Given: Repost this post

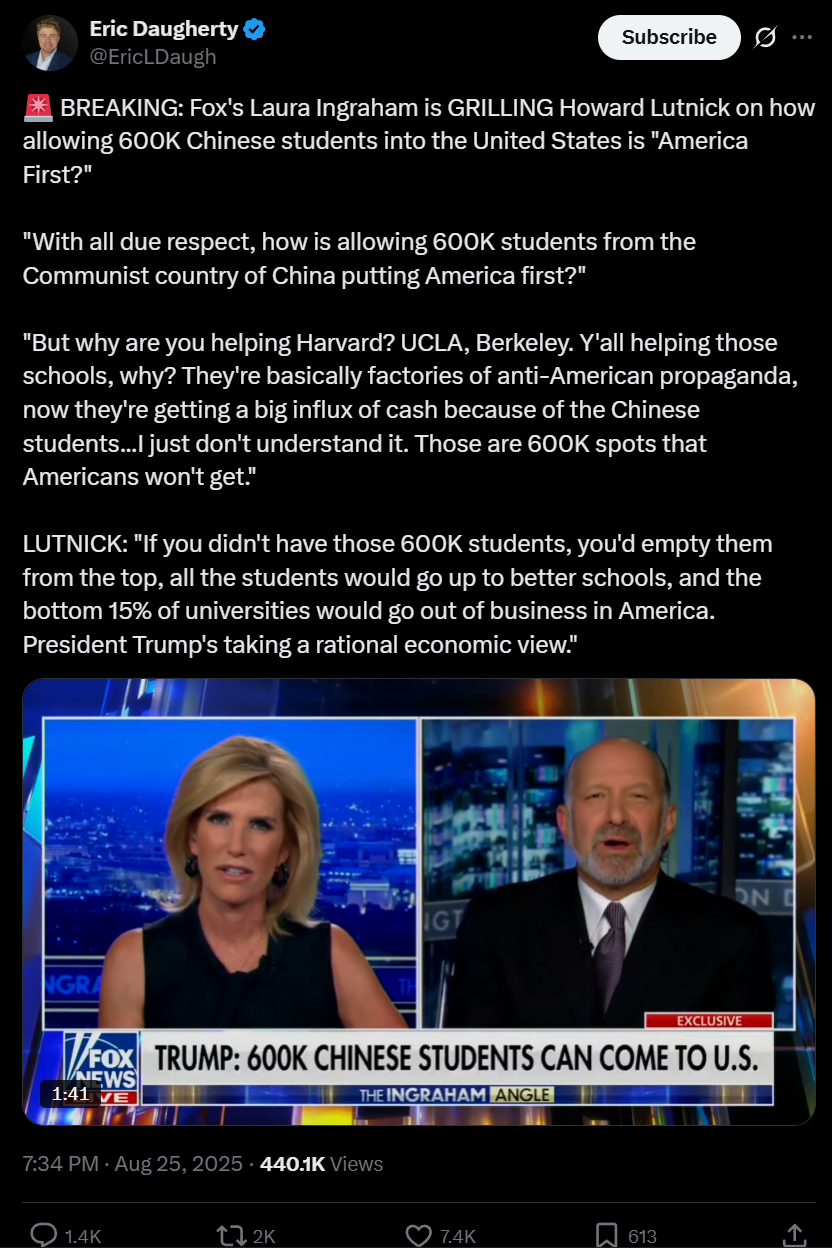Looking at the screenshot, I should (232, 1235).
